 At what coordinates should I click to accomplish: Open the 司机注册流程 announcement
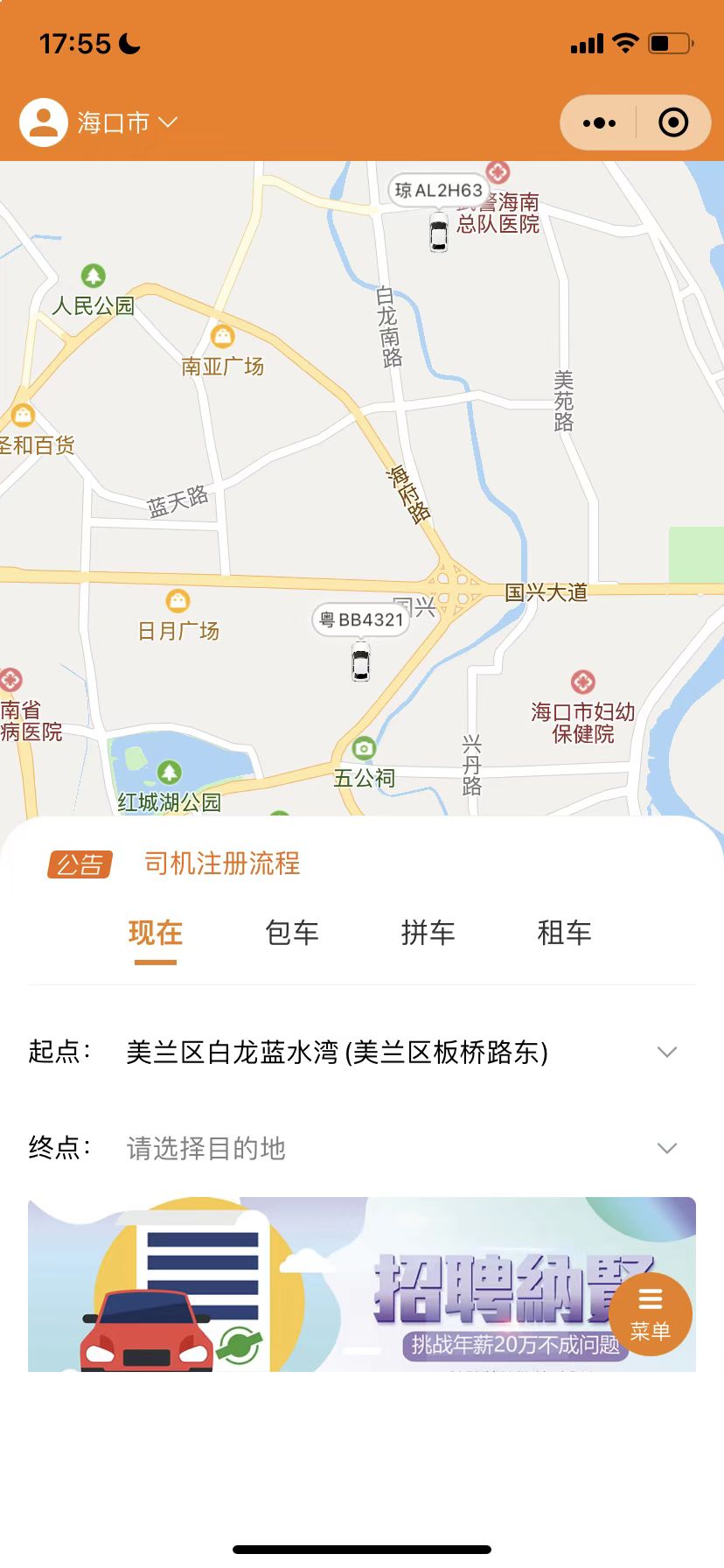222,864
